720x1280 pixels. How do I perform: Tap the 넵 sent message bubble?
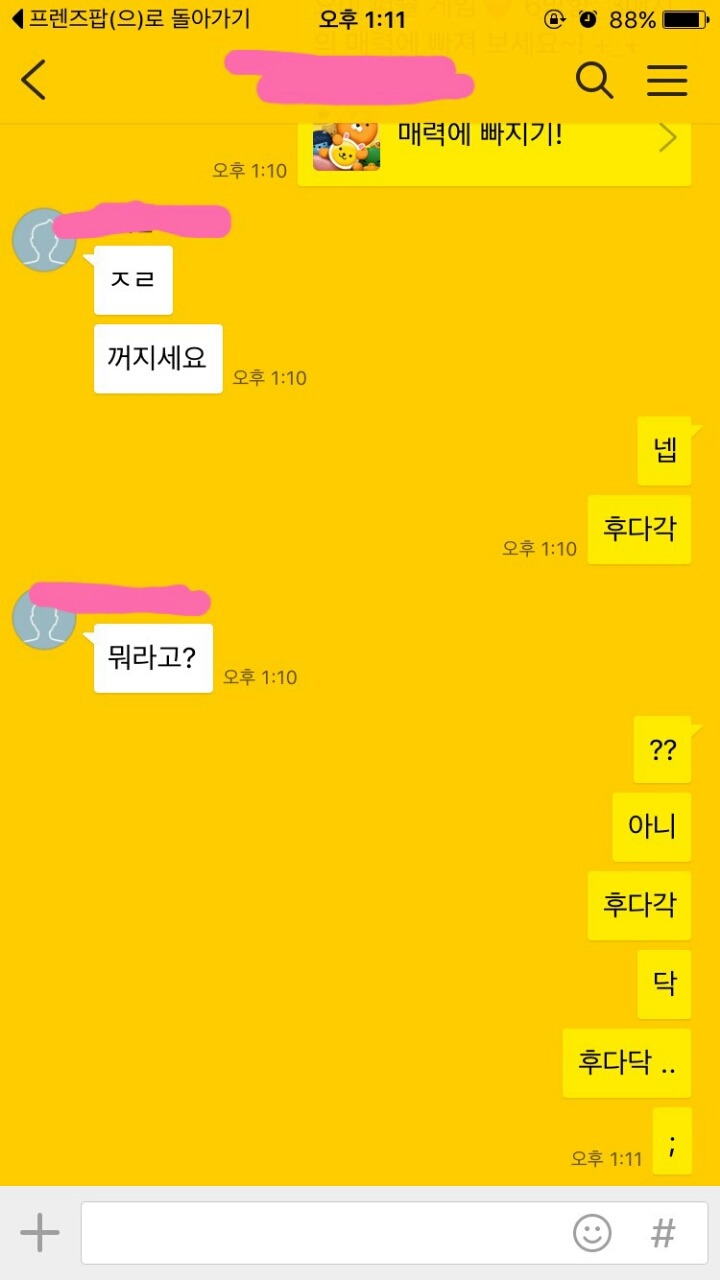[x=664, y=451]
